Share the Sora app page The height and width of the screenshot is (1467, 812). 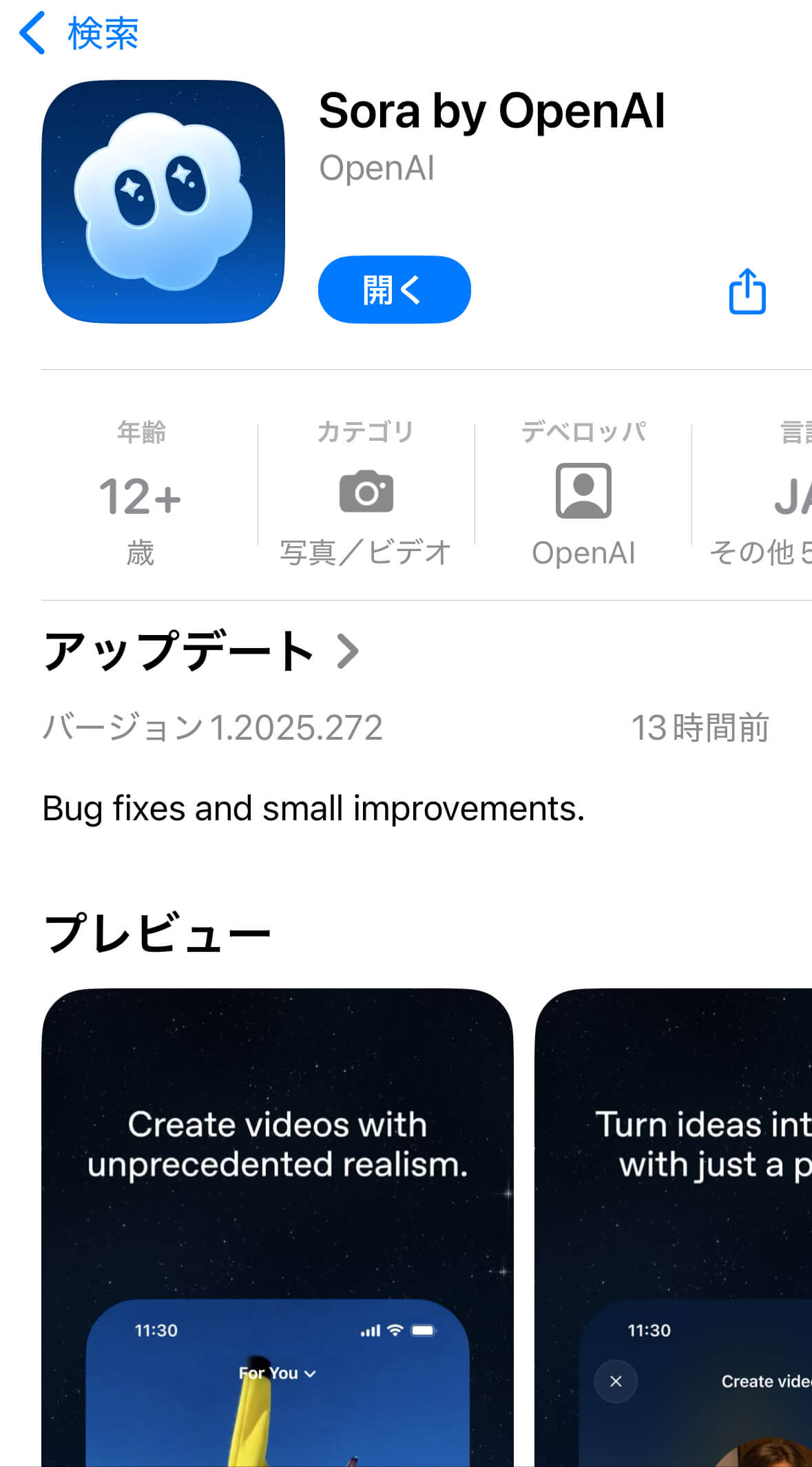pyautogui.click(x=747, y=291)
